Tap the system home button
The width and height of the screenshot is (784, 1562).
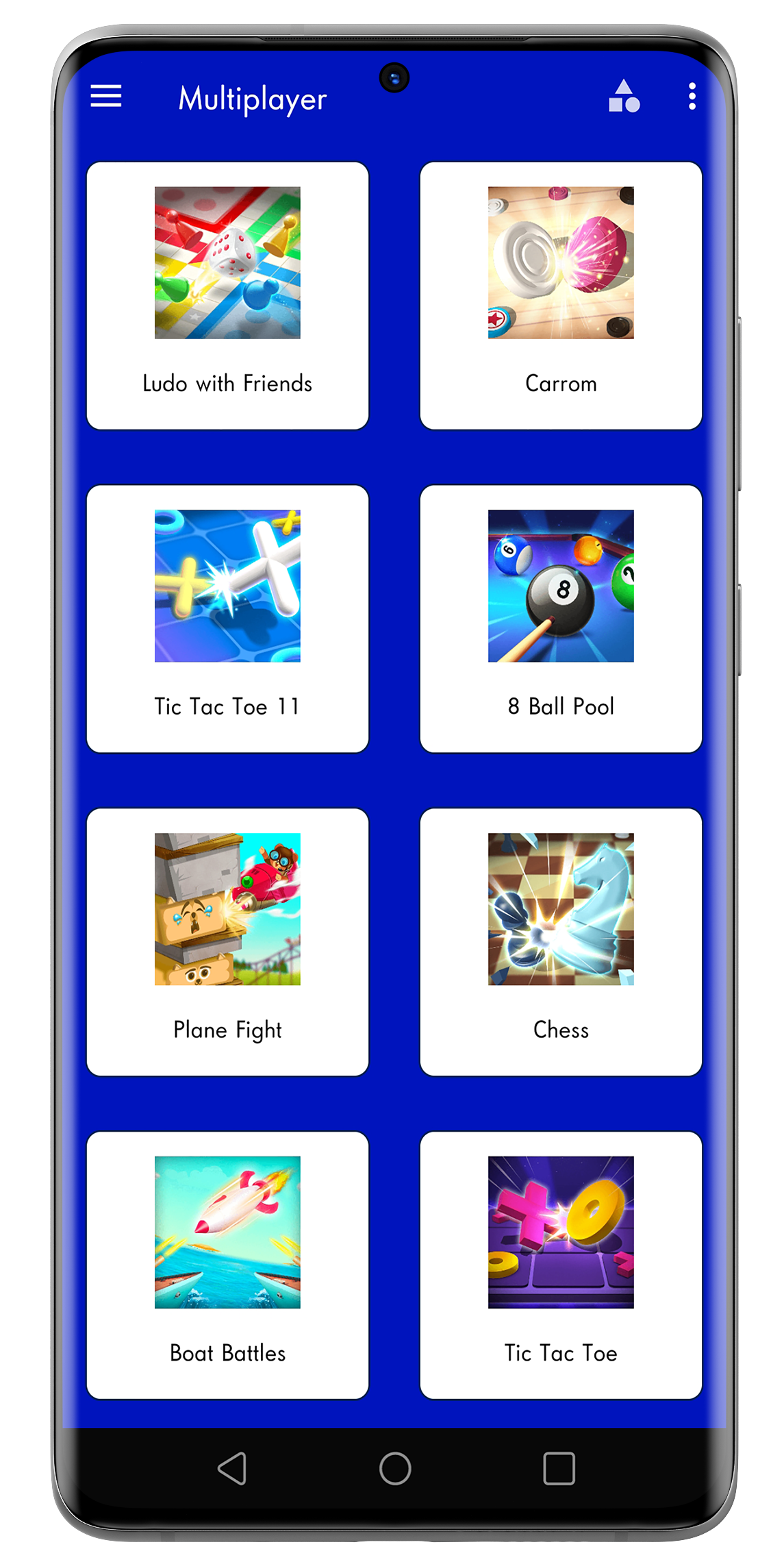(x=395, y=1468)
